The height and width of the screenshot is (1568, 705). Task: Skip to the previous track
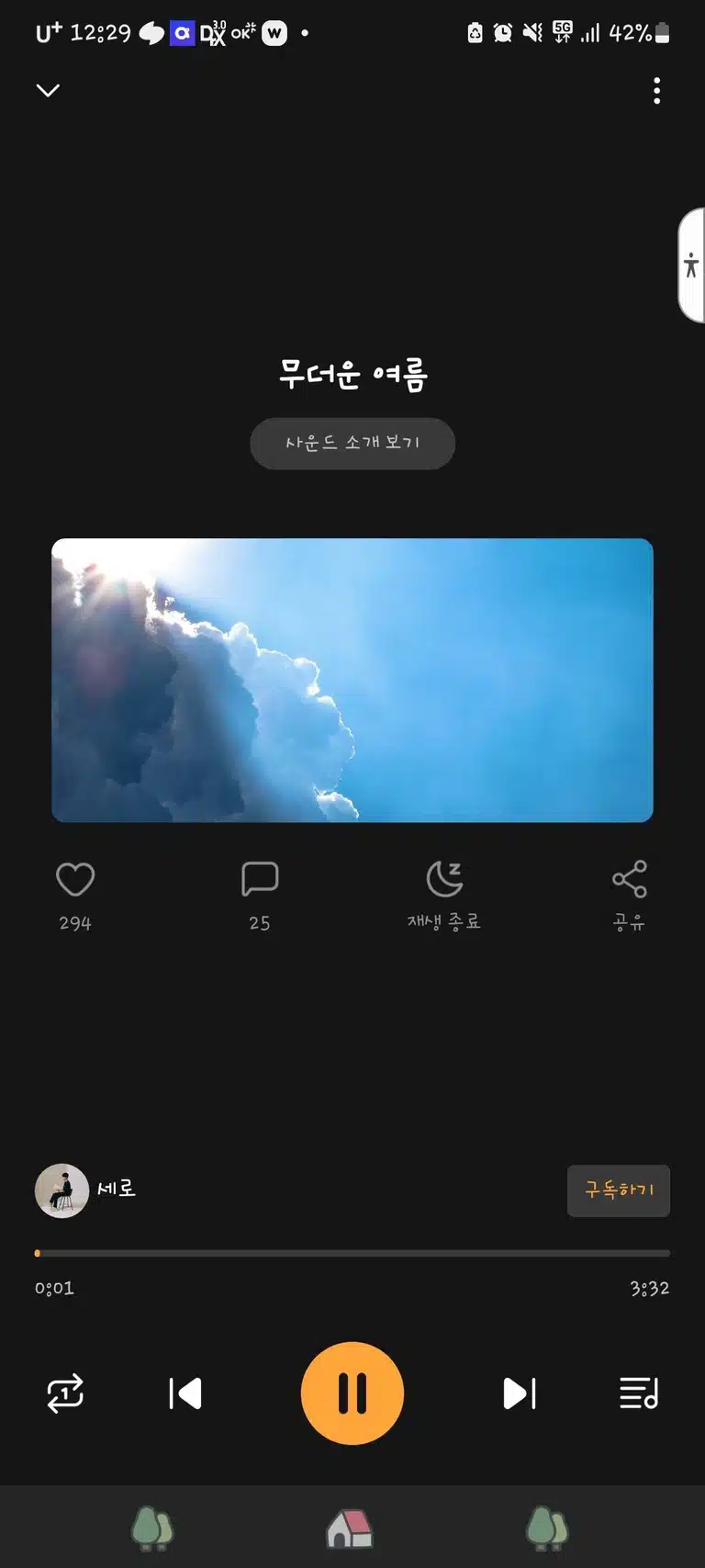tap(185, 1393)
